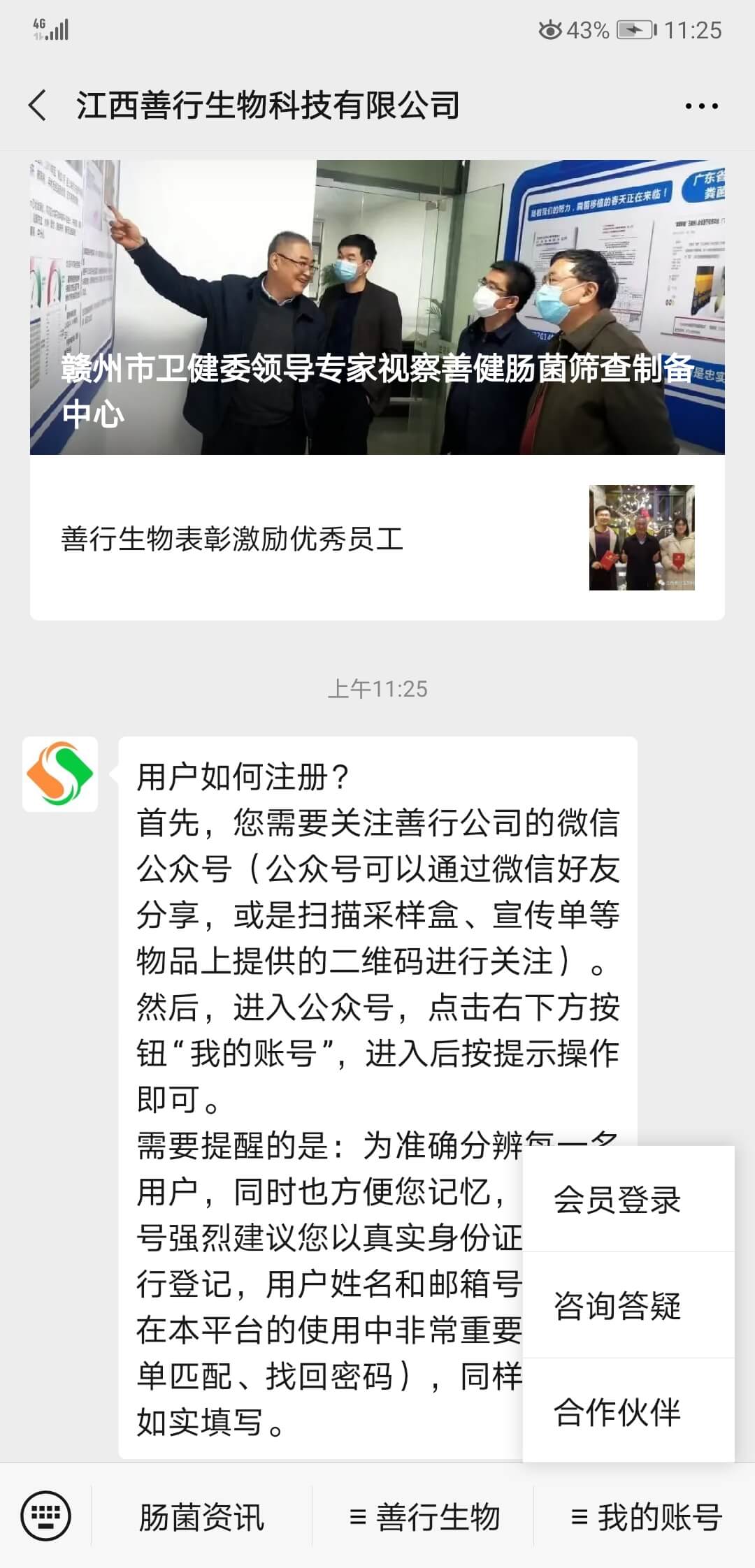
Task: Expand the 善行生物 menu
Action: [x=424, y=1517]
